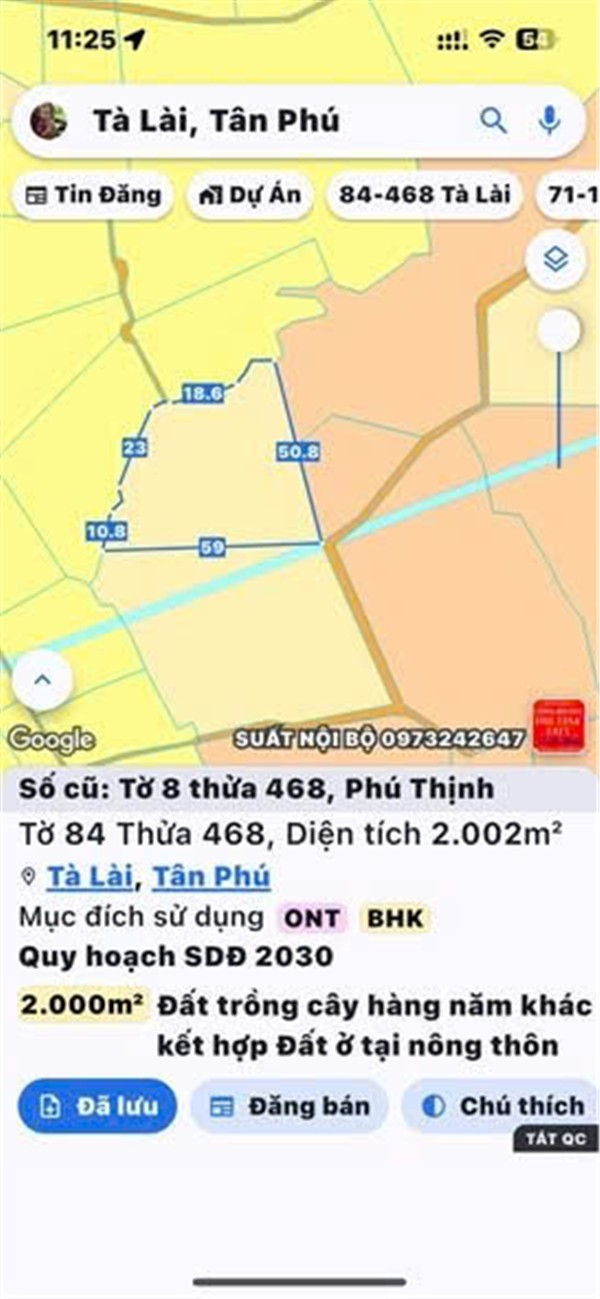Tap Đăng bán to post a listing
The image size is (600, 1299).
click(x=289, y=1106)
